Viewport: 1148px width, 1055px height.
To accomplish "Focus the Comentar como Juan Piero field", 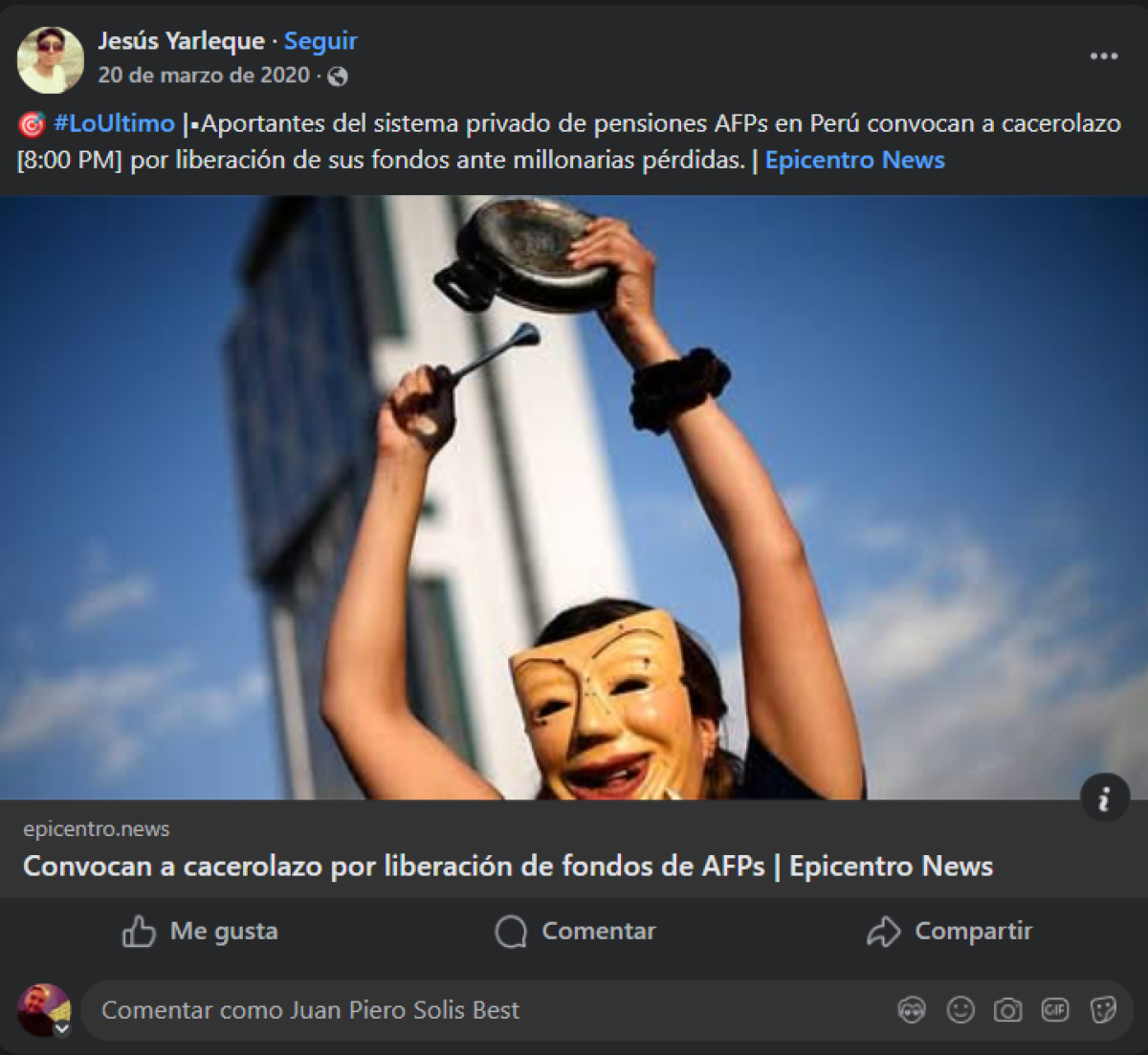I will [478, 1010].
